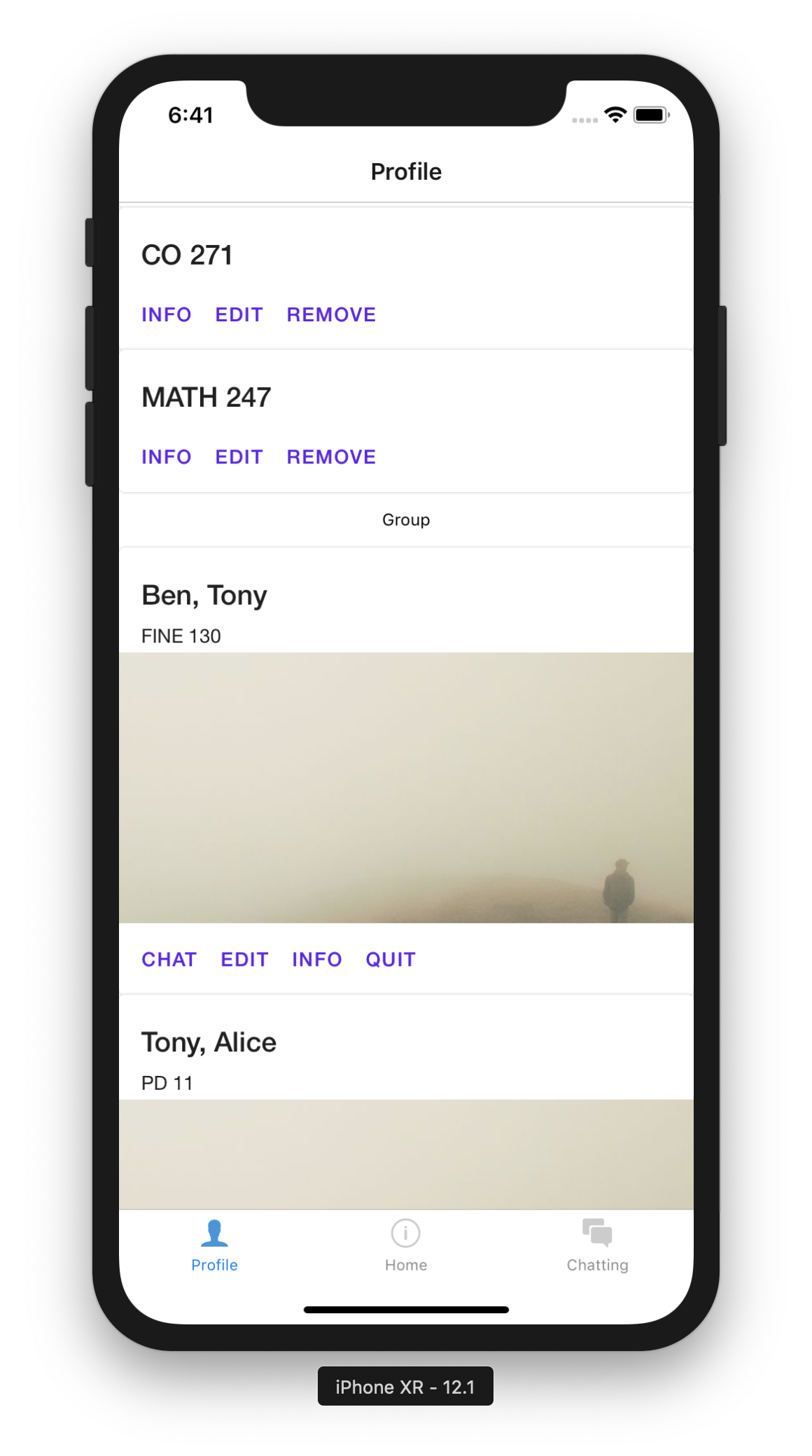Choose QUIT for the Ben, Tony group
Image resolution: width=812 pixels, height=1456 pixels.
(x=390, y=959)
